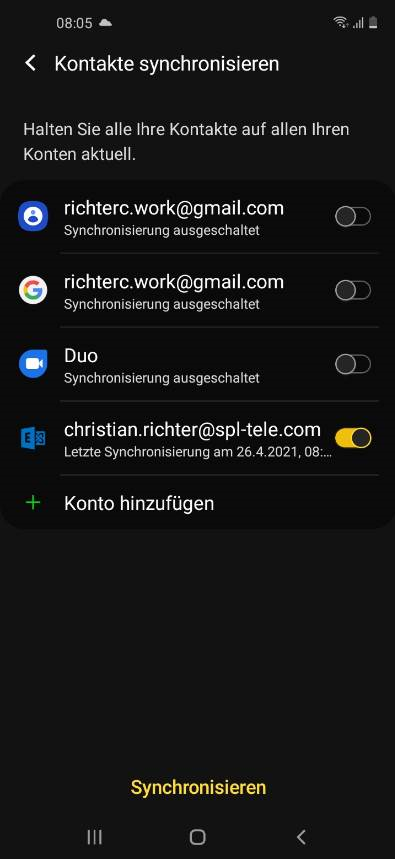Viewport: 396px width, 860px height.
Task: Open recent apps from navigation bar
Action: (94, 836)
